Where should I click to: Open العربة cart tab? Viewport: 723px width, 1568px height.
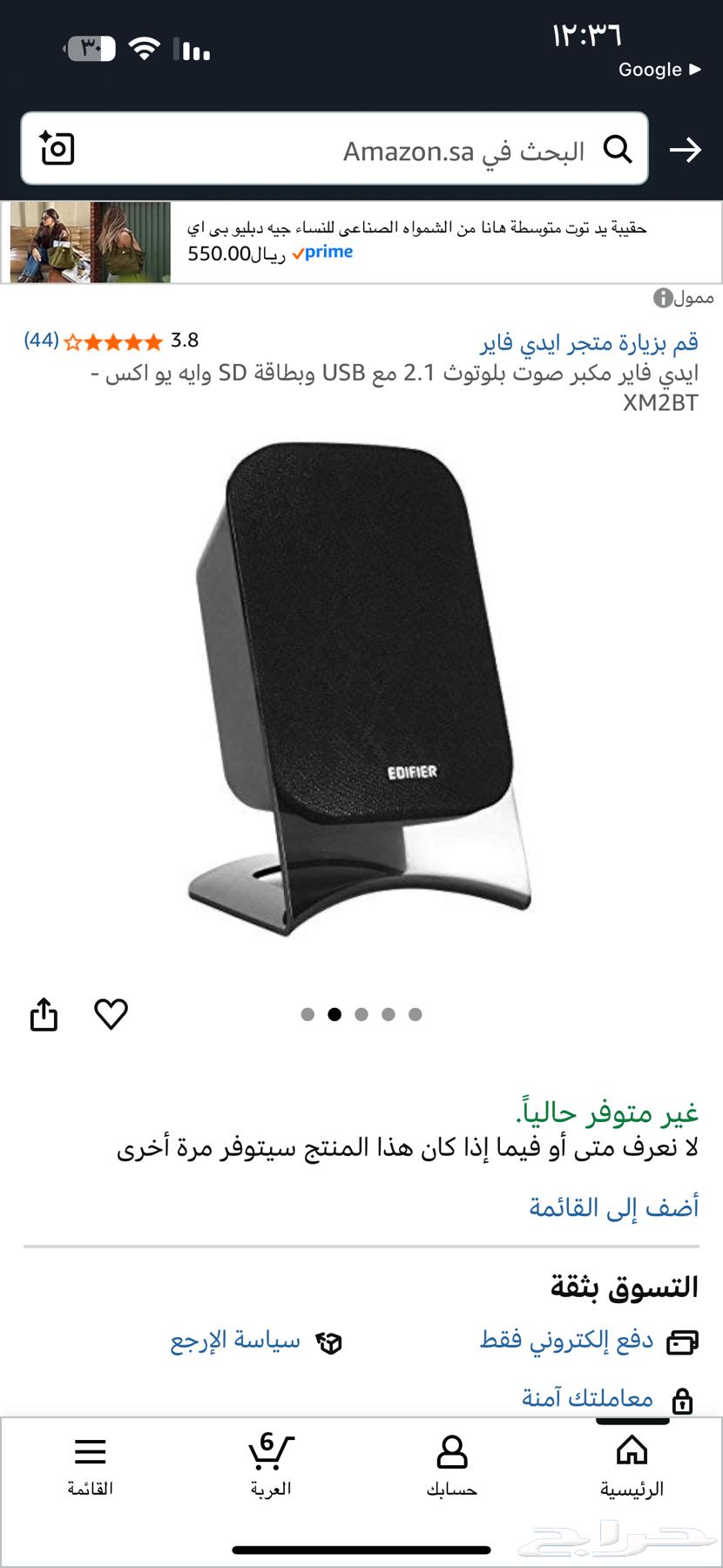(271, 1467)
